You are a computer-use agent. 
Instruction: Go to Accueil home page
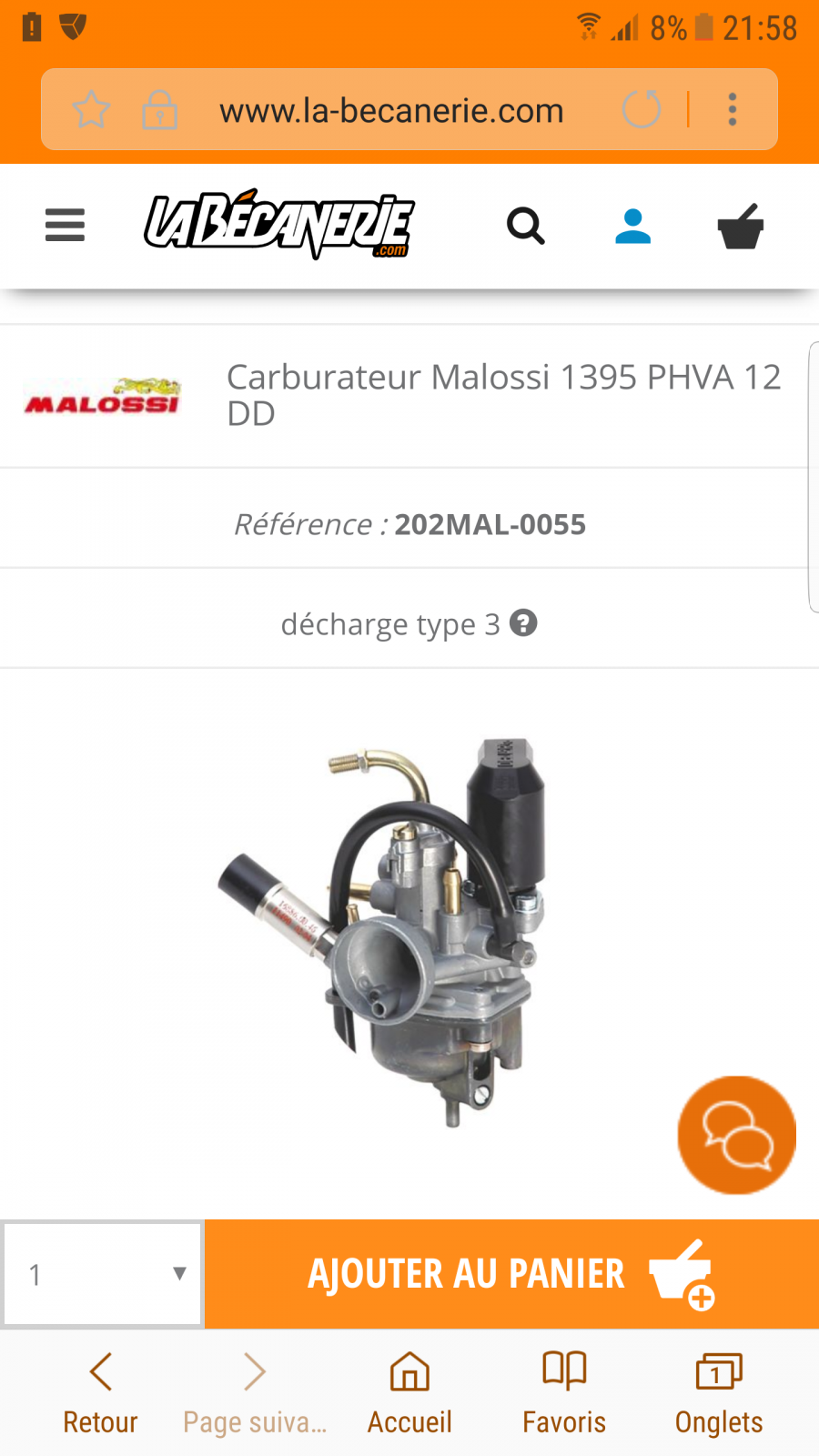click(x=409, y=1394)
